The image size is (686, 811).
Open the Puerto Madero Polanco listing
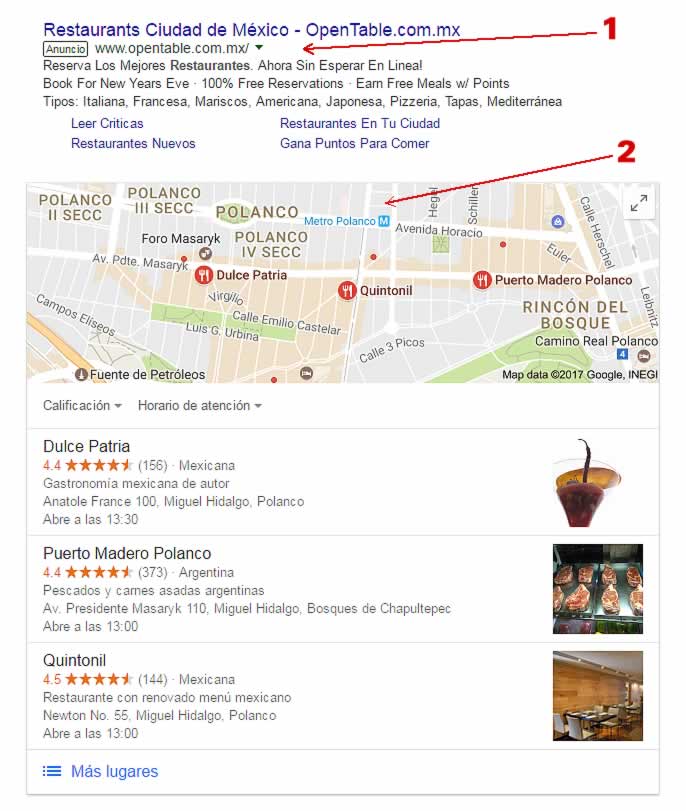pos(127,553)
